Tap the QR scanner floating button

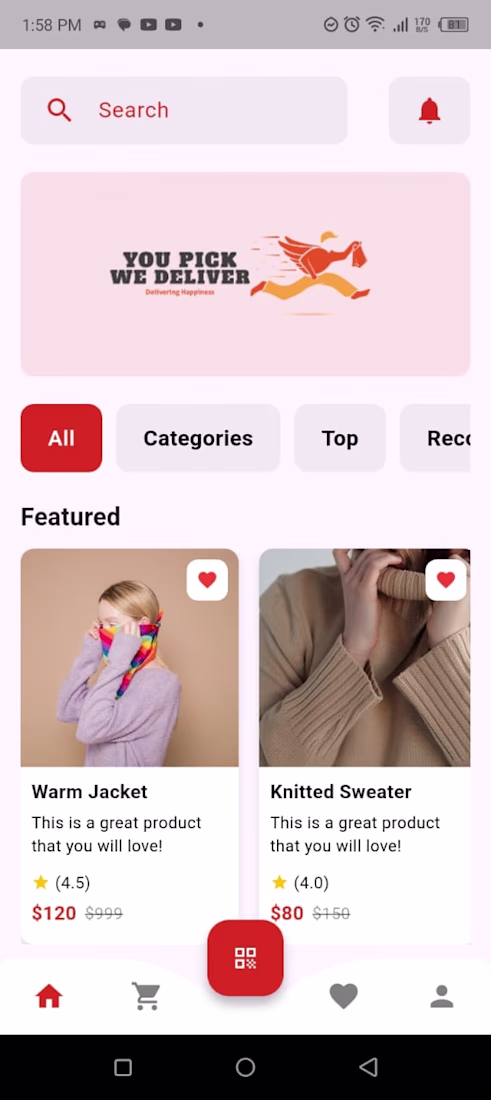246,958
